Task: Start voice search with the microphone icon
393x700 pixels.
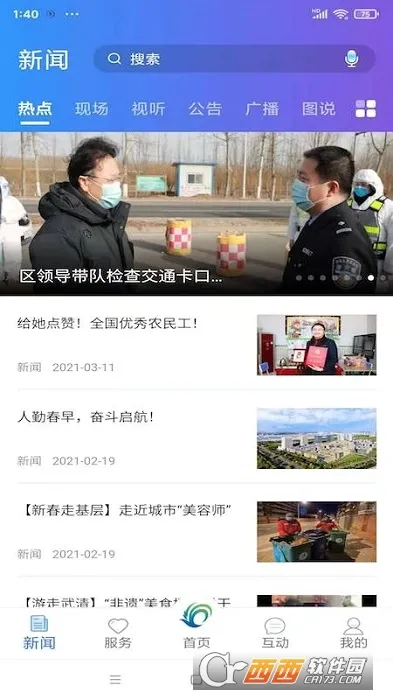Action: [351, 59]
